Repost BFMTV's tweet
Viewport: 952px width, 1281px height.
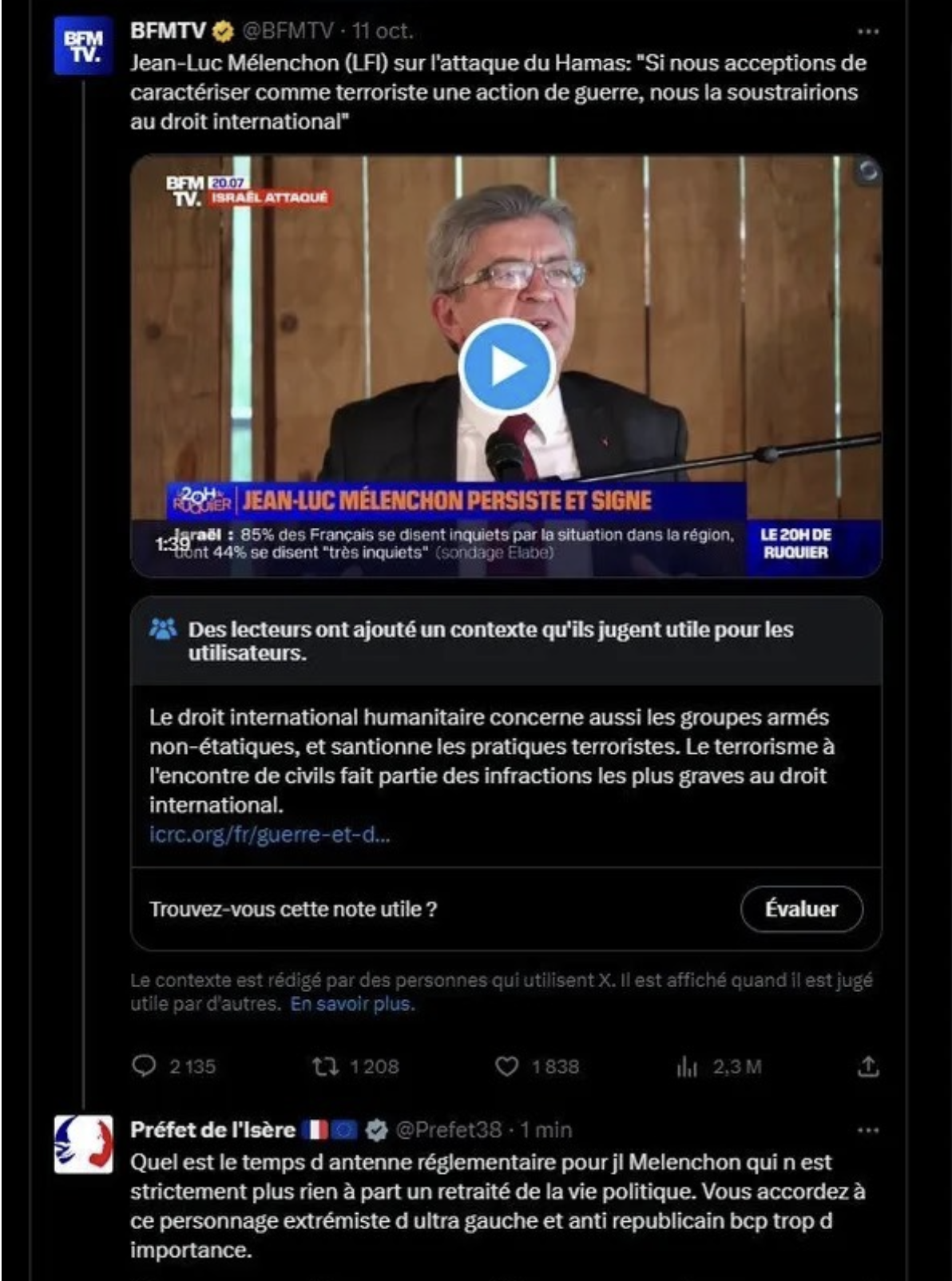pos(325,1066)
